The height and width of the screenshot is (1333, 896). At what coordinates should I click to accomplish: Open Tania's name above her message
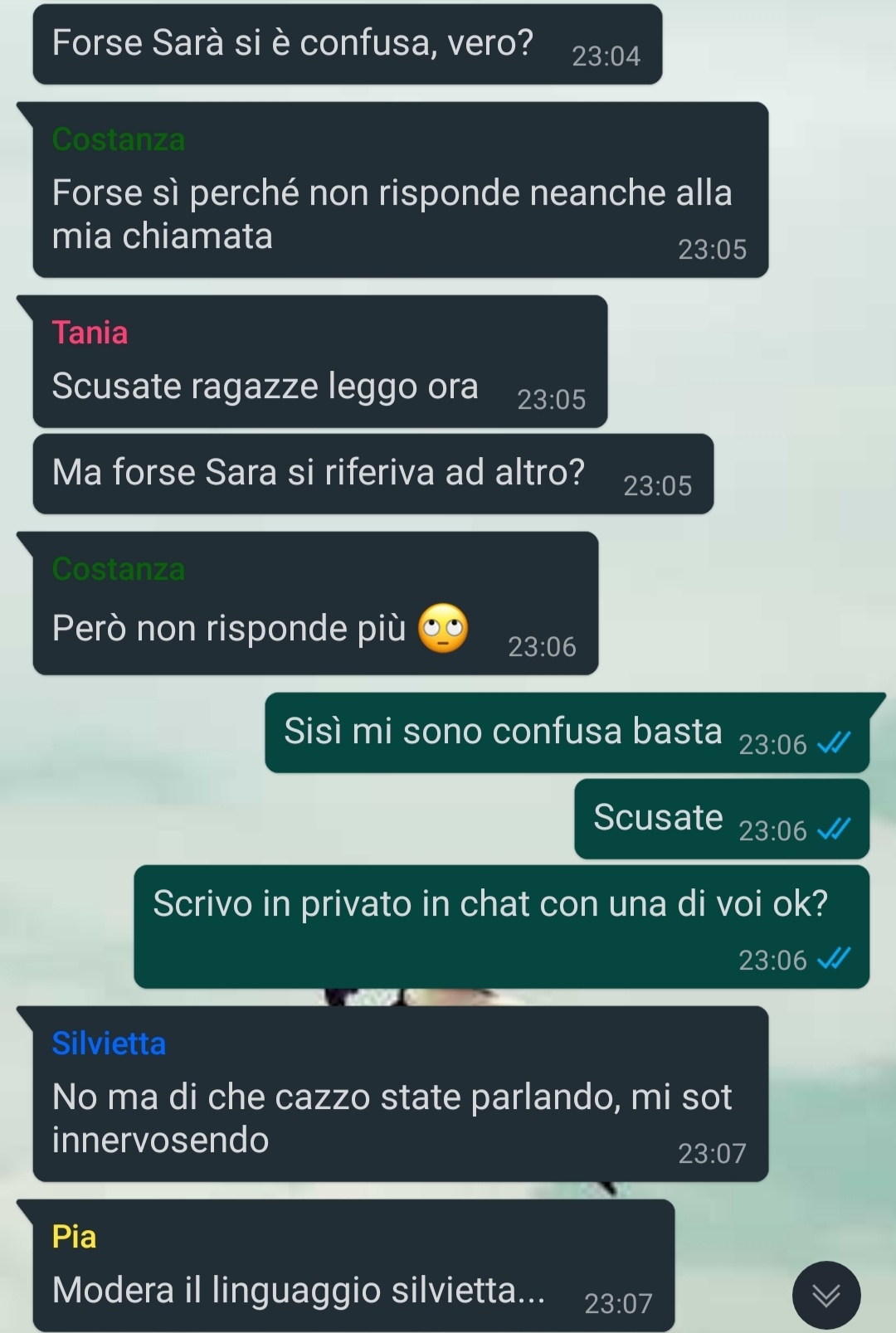(x=90, y=333)
